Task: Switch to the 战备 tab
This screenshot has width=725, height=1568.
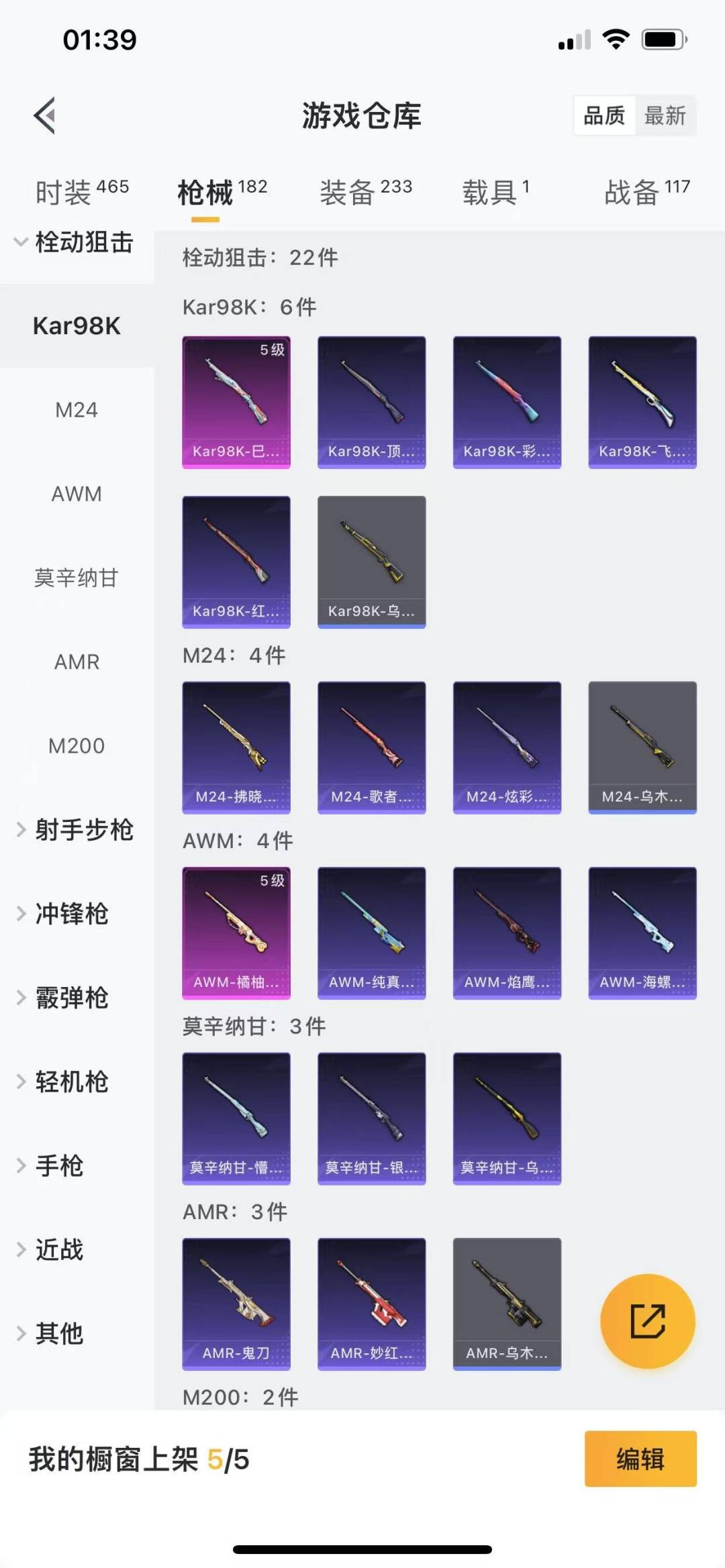Action: (x=646, y=192)
